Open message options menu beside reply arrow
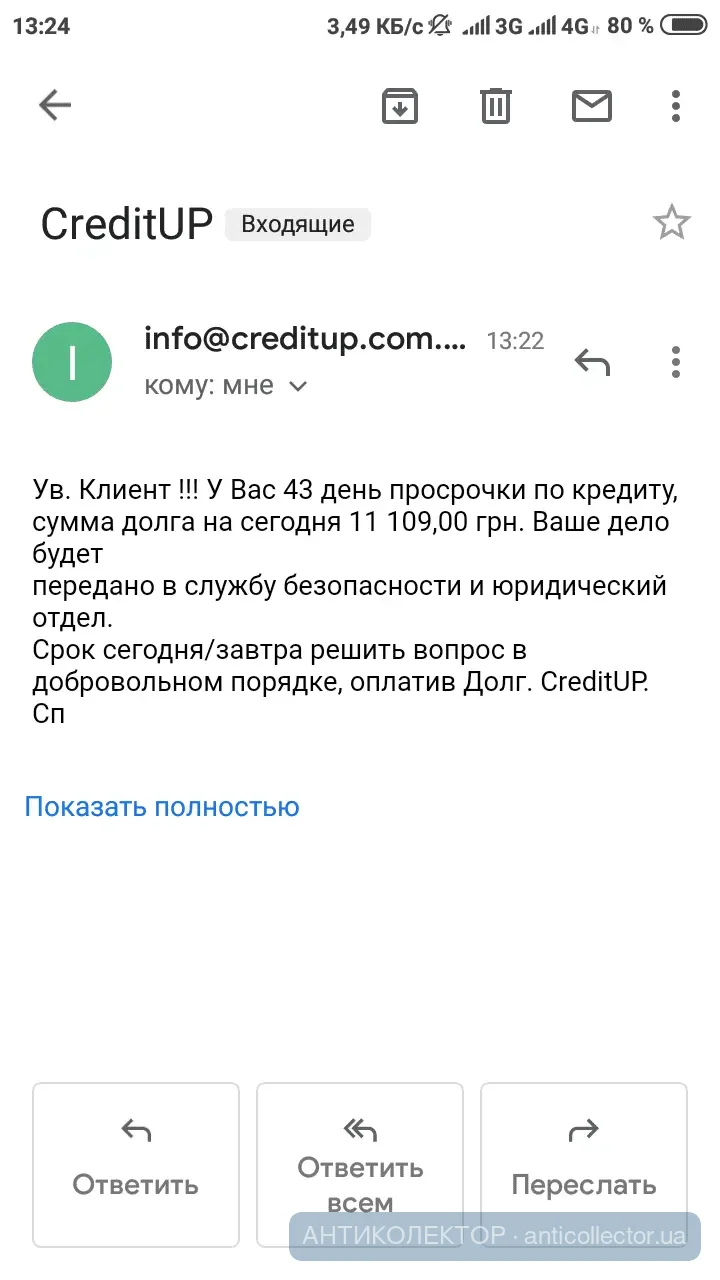The image size is (720, 1280). 676,362
